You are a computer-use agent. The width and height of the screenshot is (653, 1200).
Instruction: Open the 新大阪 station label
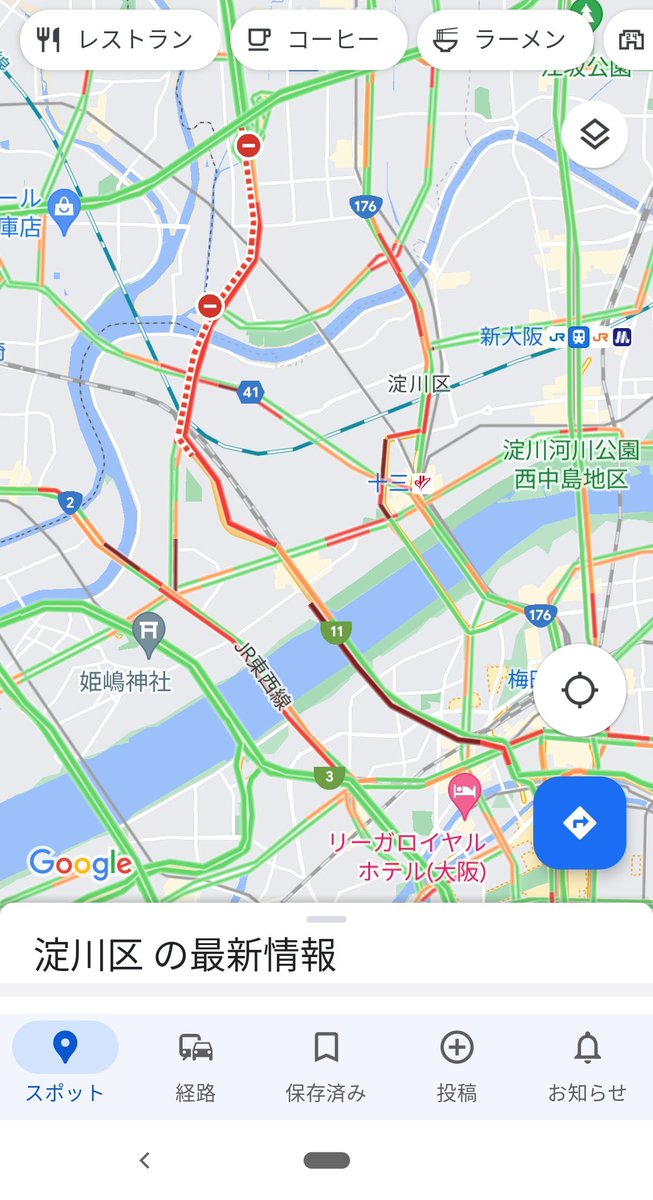[511, 337]
